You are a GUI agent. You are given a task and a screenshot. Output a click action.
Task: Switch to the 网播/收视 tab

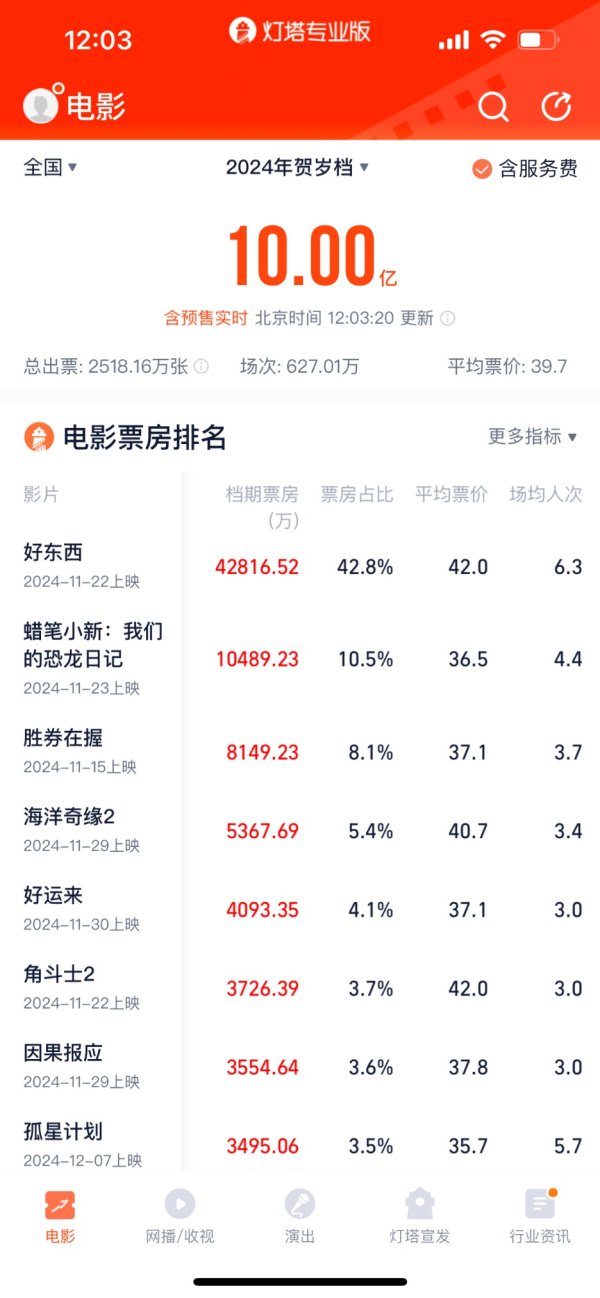[x=180, y=1217]
